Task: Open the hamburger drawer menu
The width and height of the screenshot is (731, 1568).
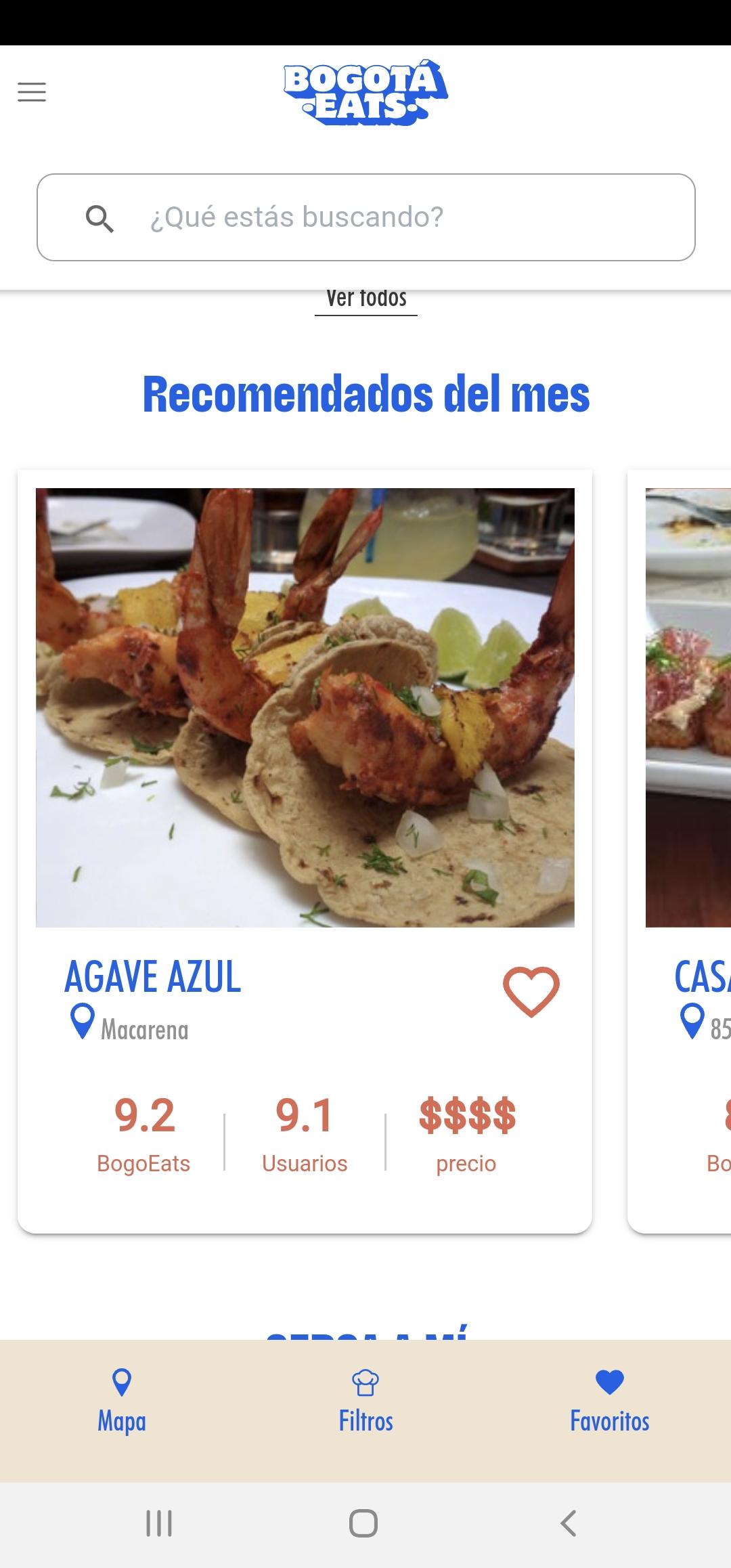Action: pos(32,91)
